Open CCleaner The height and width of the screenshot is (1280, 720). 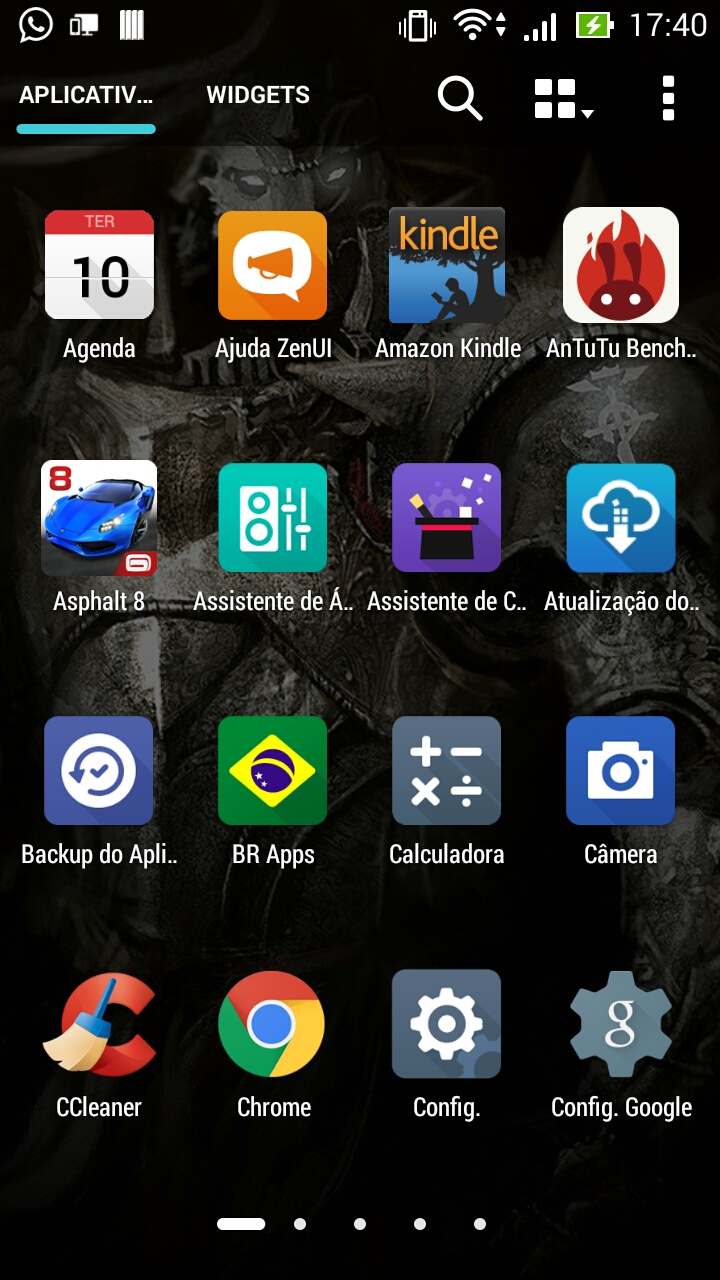pos(99,1024)
